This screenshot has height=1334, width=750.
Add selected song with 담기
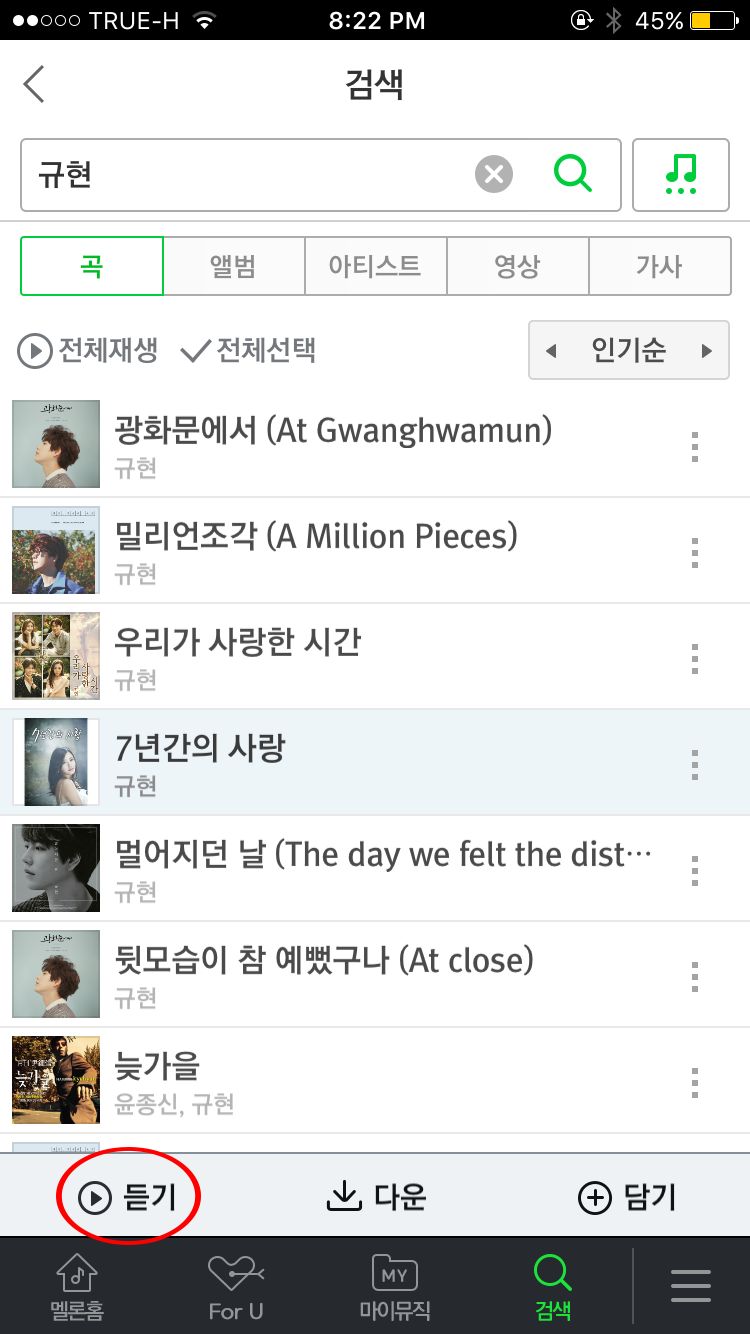627,1196
